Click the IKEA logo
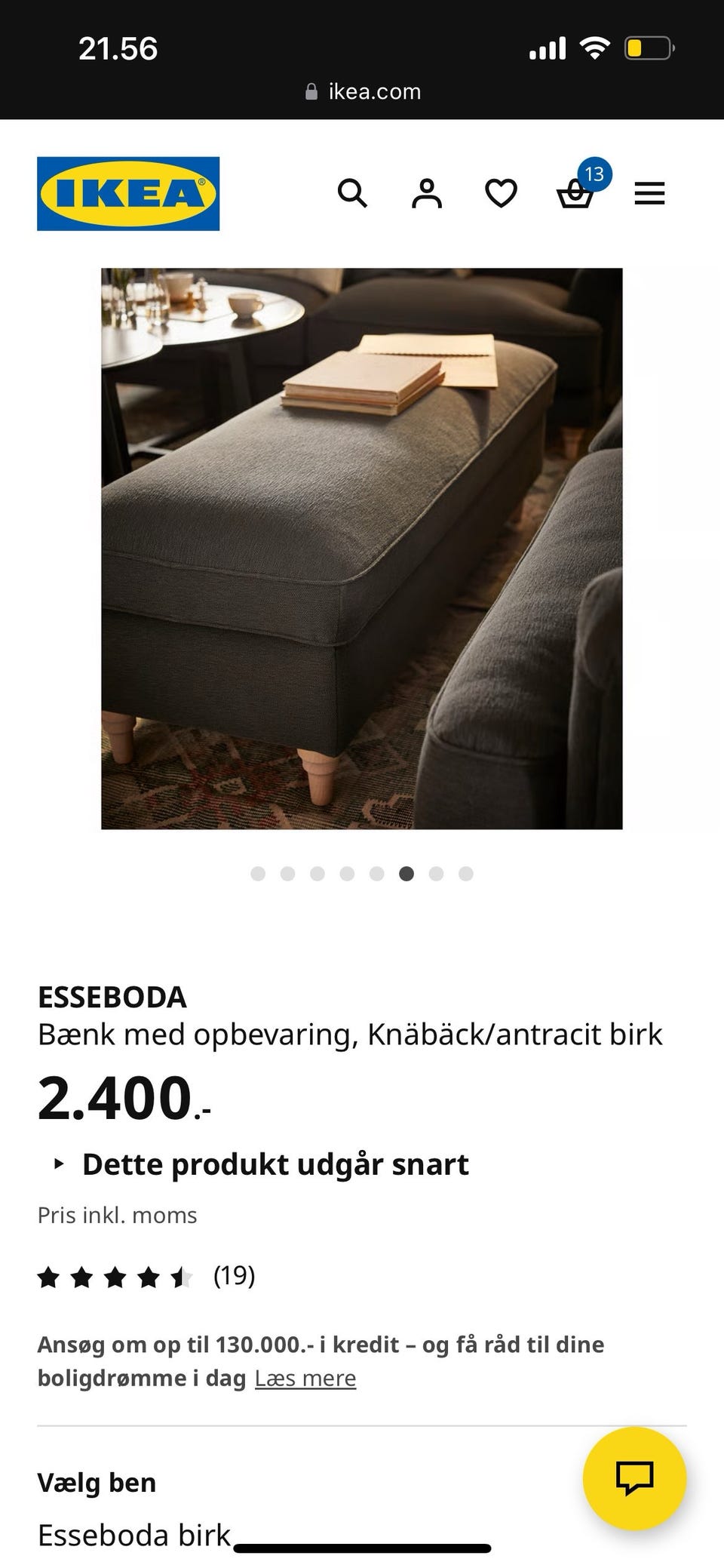 point(128,192)
